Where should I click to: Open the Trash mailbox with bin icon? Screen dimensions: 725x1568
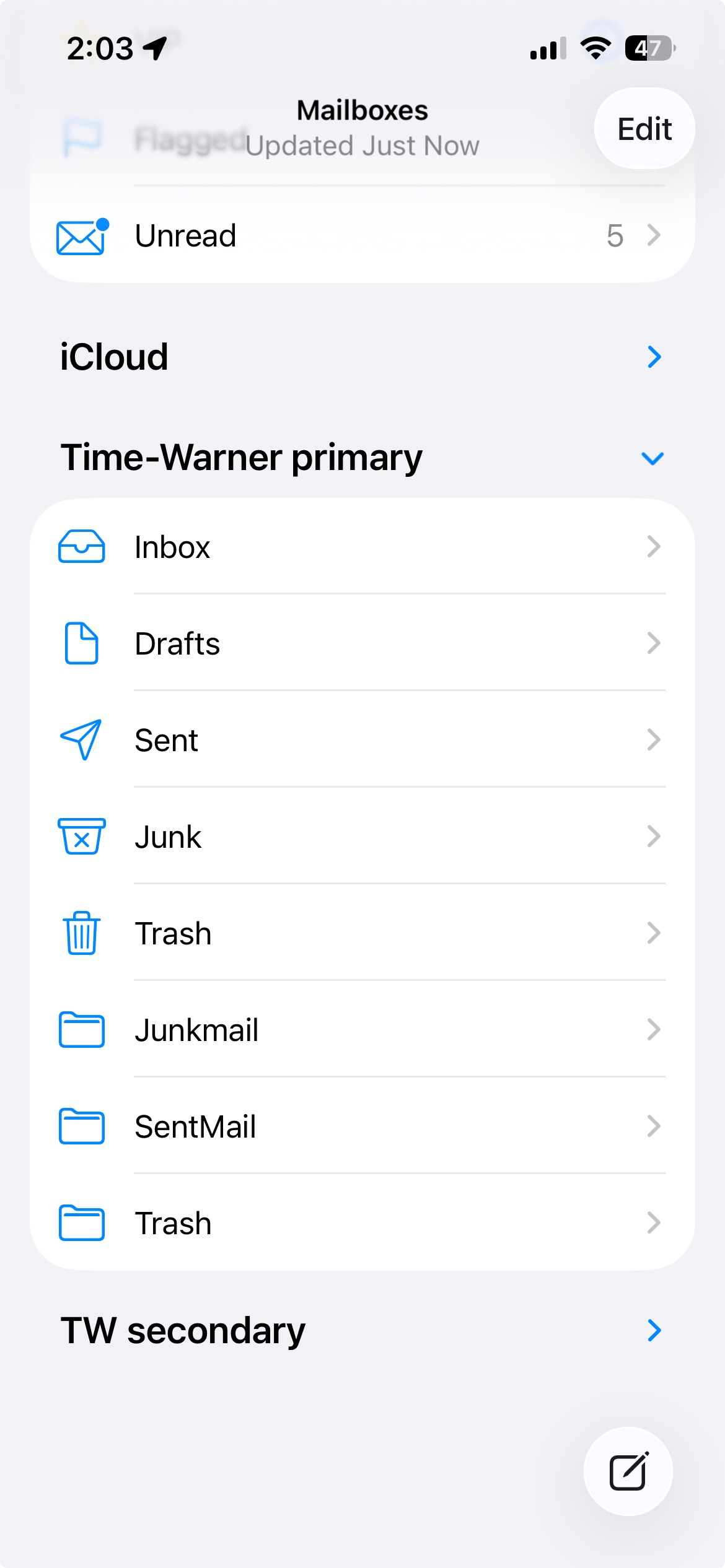click(x=362, y=933)
